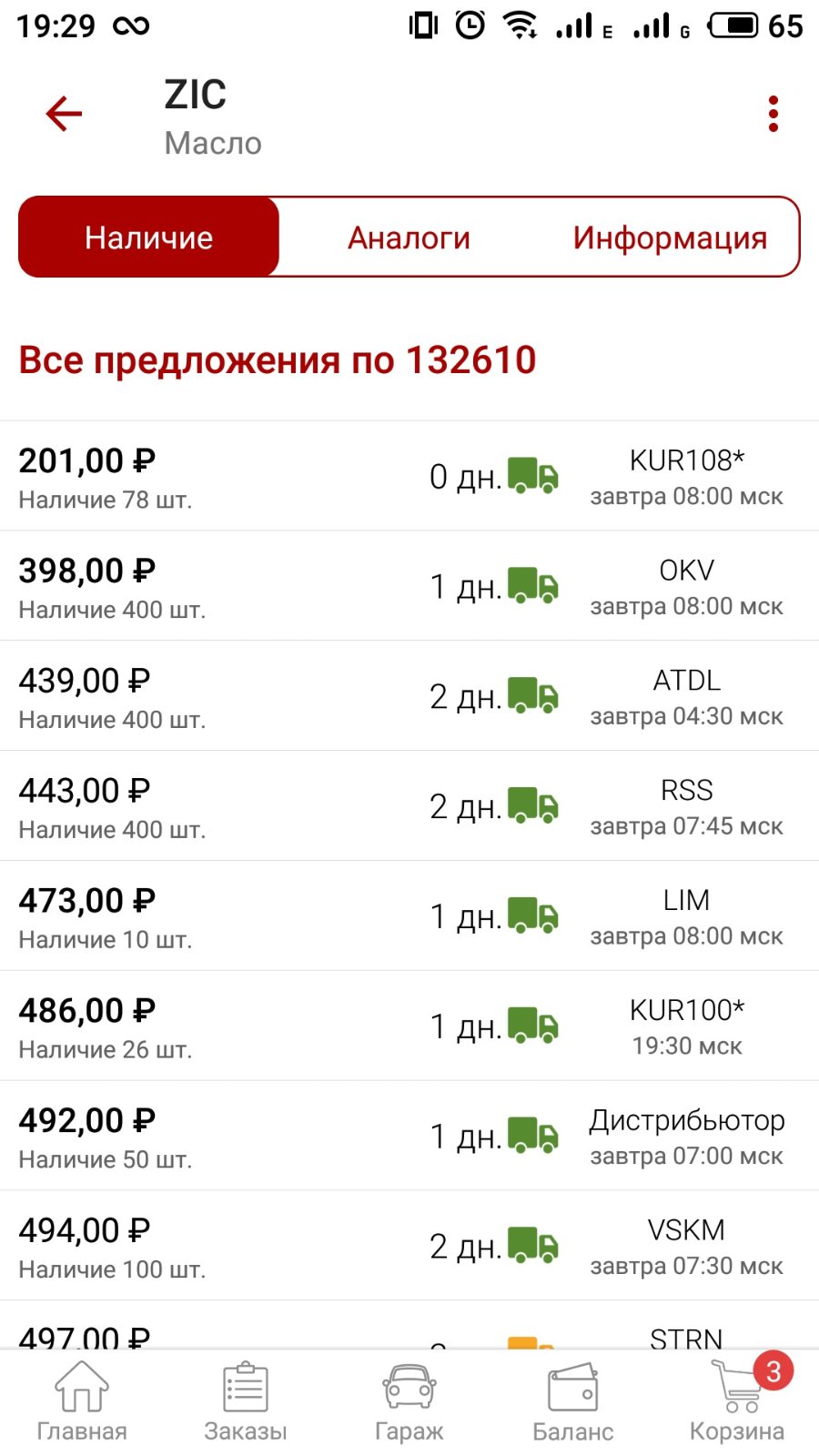Screen dimensions: 819x1456
Task: Open the three-dot overflow menu
Action: coord(773,115)
